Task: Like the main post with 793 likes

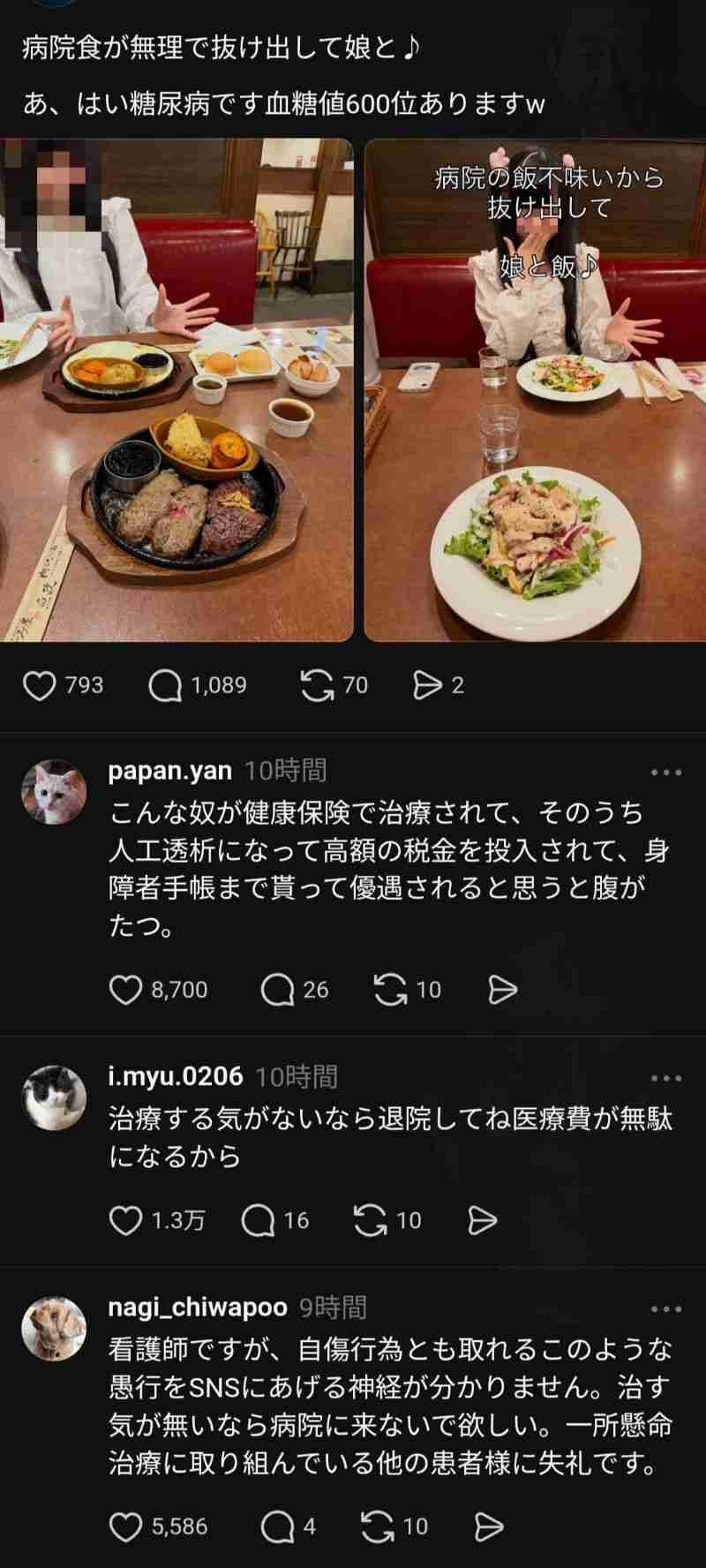Action: [39, 685]
